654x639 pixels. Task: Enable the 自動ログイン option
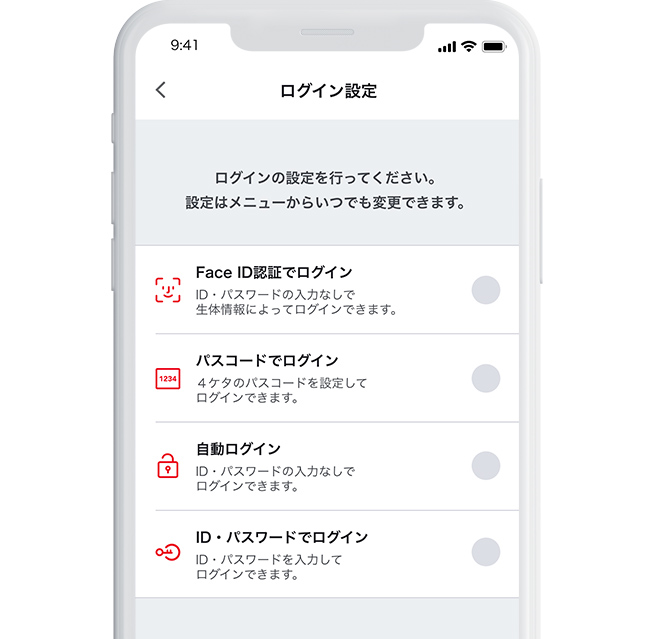point(485,465)
